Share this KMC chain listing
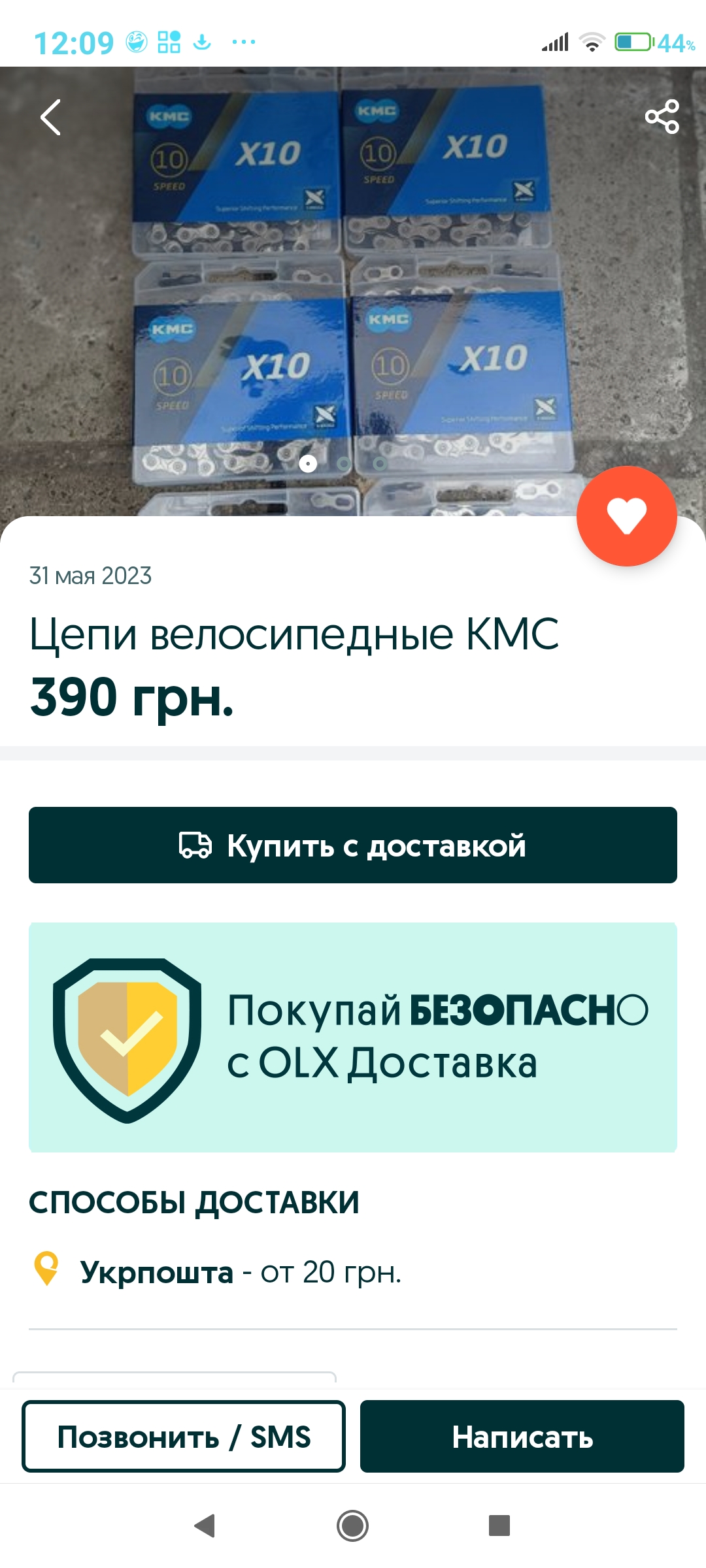 tap(662, 117)
